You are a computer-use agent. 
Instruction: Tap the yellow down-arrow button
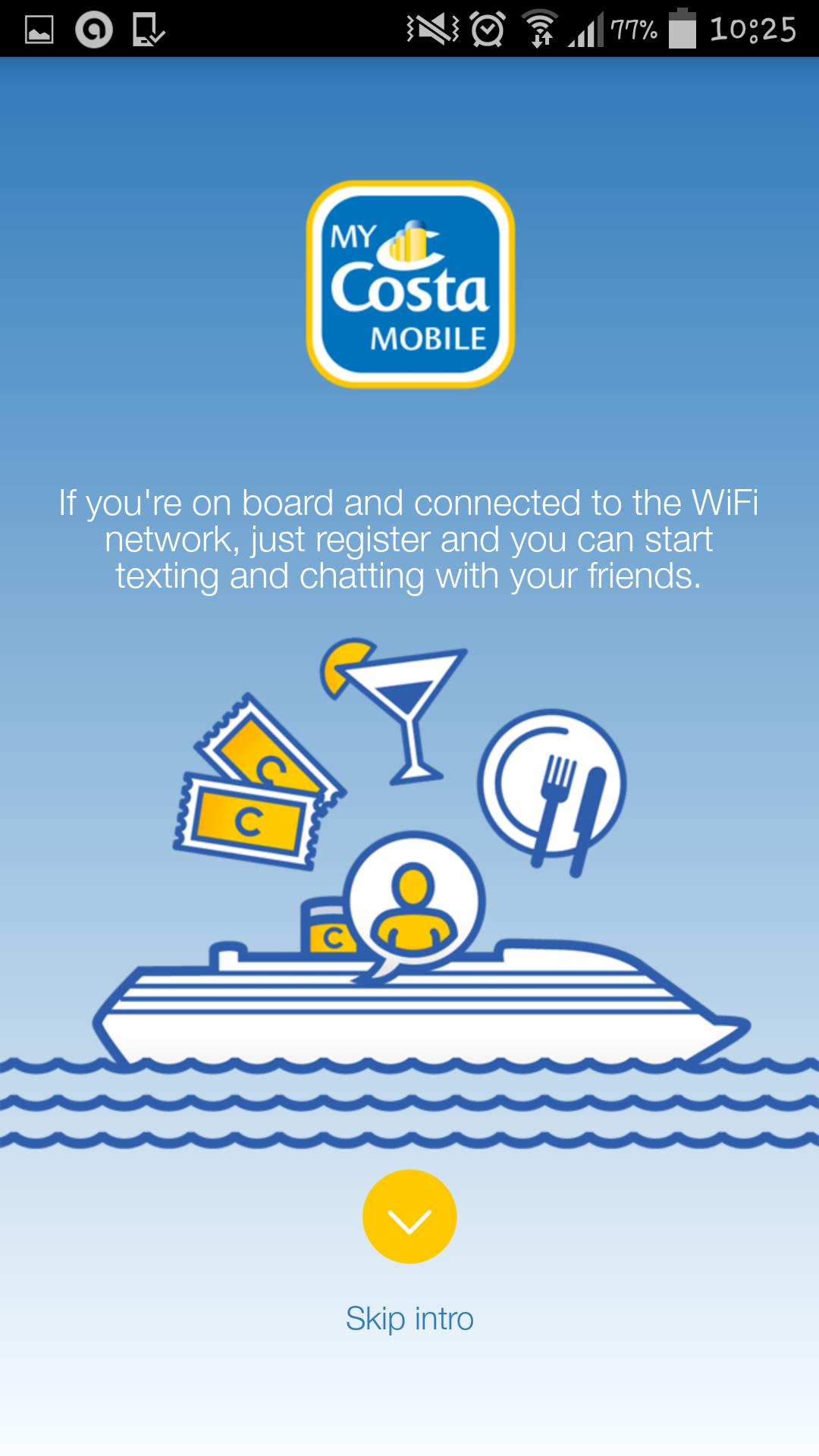pyautogui.click(x=409, y=1217)
